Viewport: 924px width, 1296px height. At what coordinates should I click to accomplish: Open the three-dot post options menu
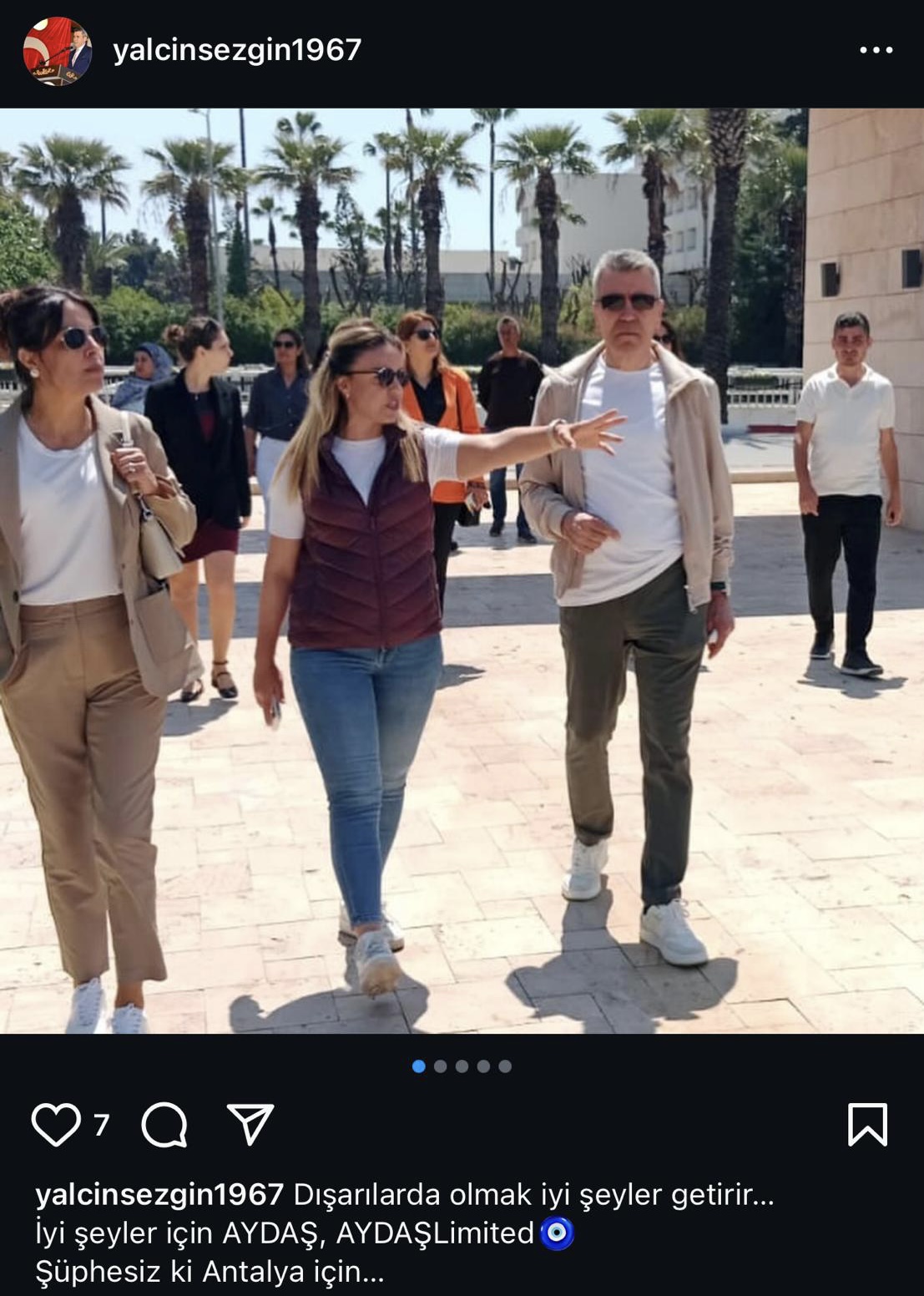point(876,50)
